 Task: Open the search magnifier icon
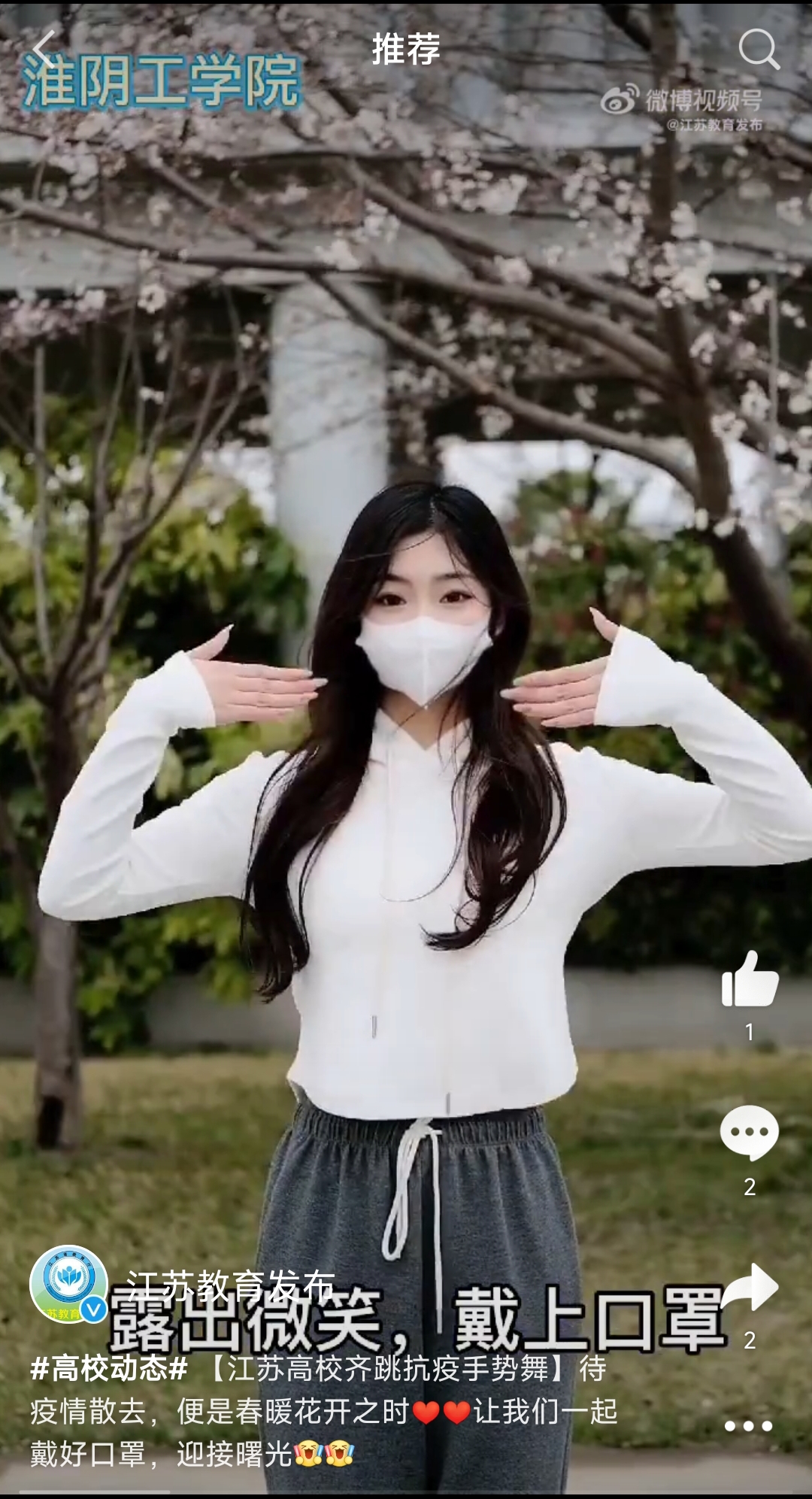pos(758,50)
